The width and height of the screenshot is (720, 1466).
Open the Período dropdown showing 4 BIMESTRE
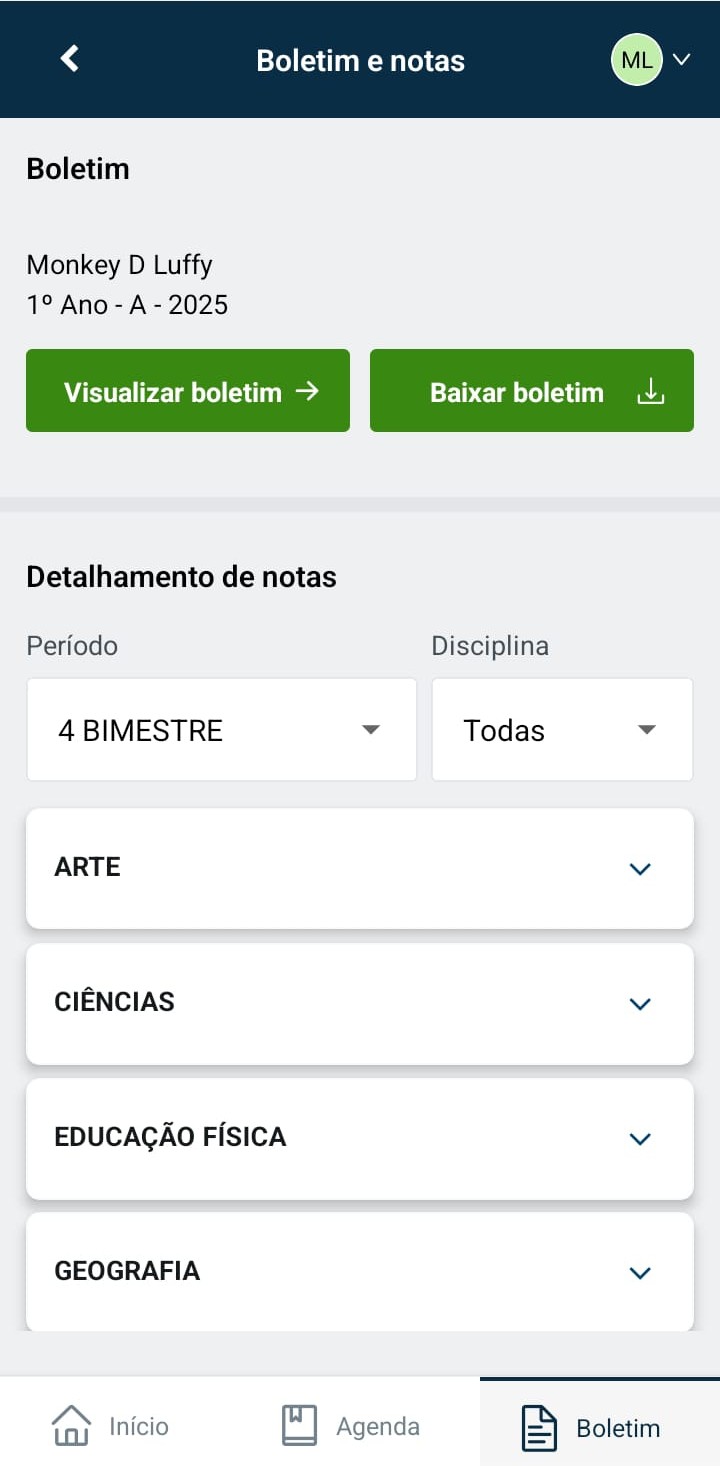click(221, 730)
